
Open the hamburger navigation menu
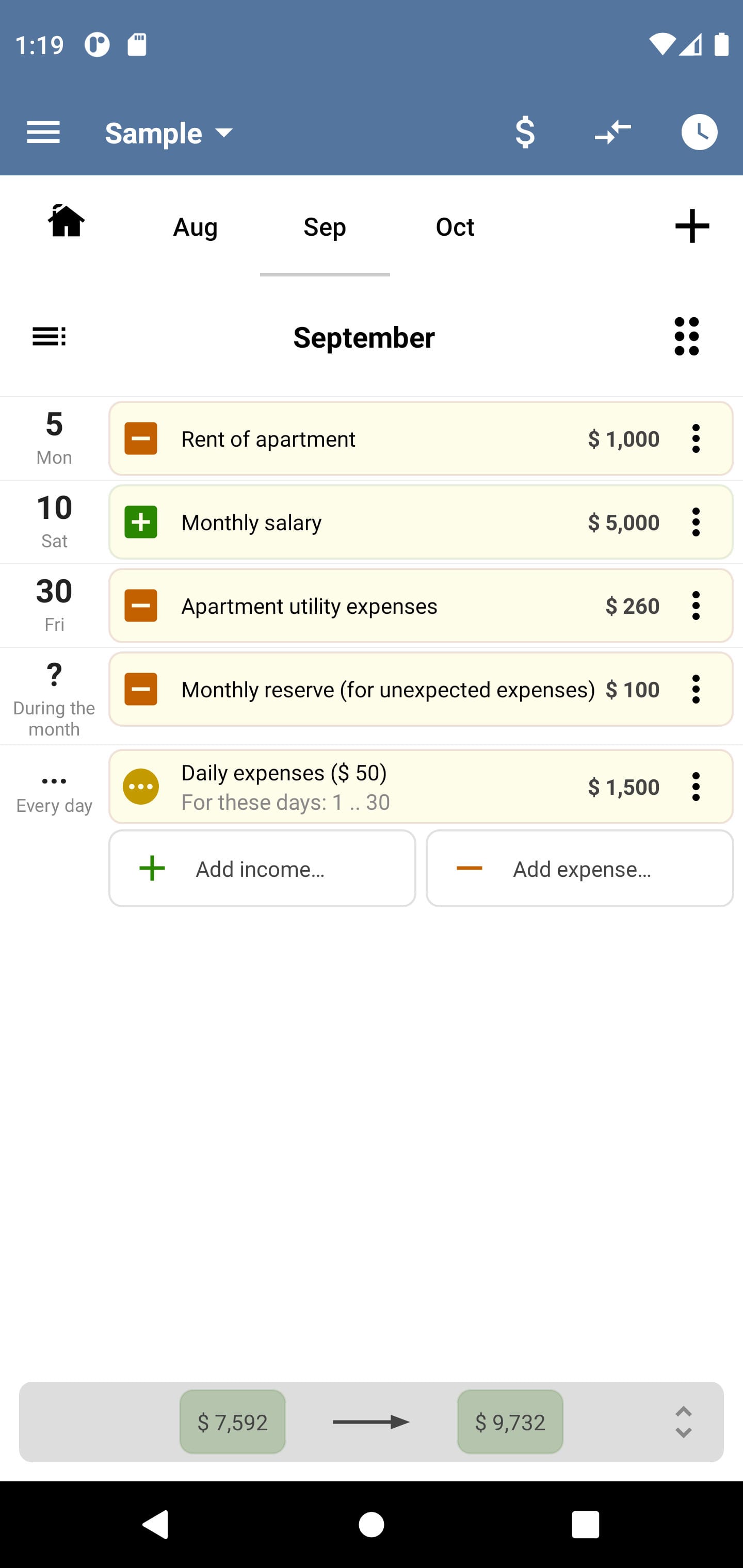point(43,132)
